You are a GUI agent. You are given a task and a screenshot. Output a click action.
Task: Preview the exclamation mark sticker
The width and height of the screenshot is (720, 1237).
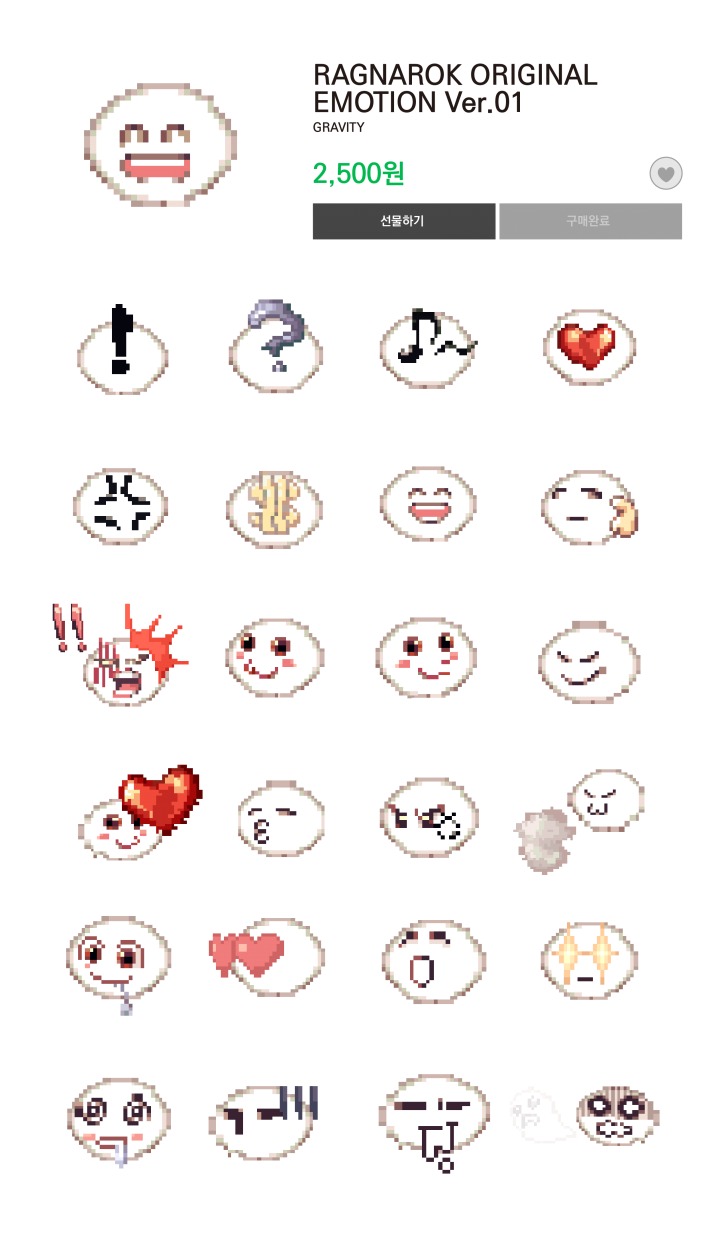[x=123, y=350]
